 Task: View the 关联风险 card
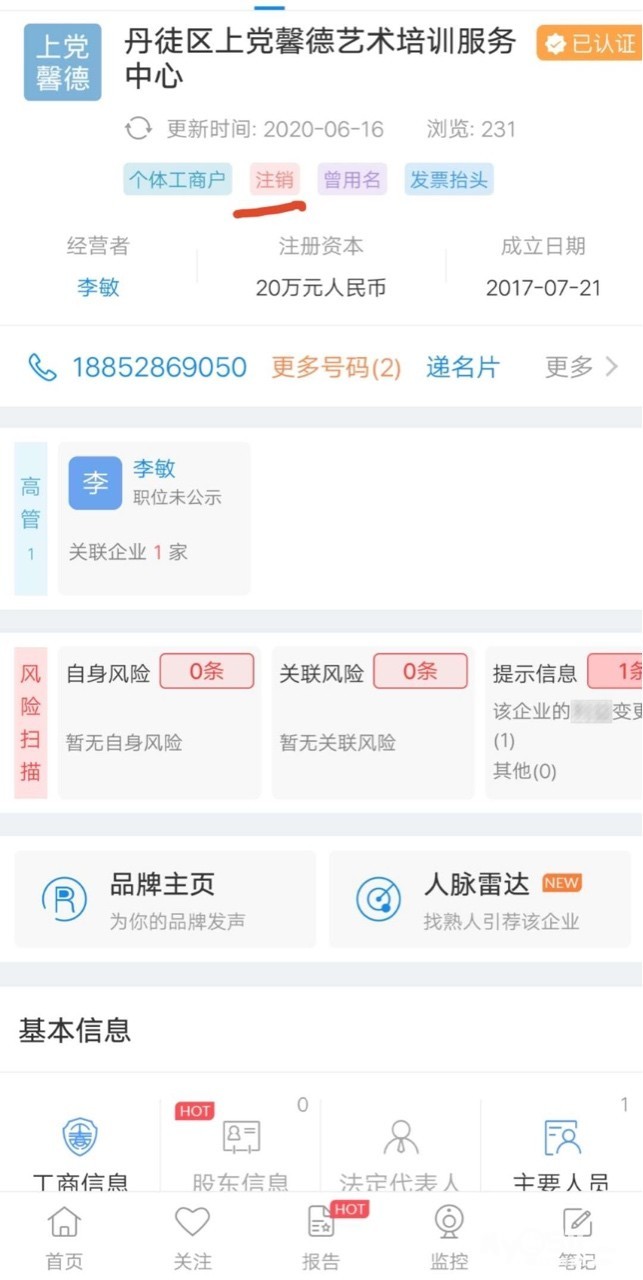pos(373,722)
